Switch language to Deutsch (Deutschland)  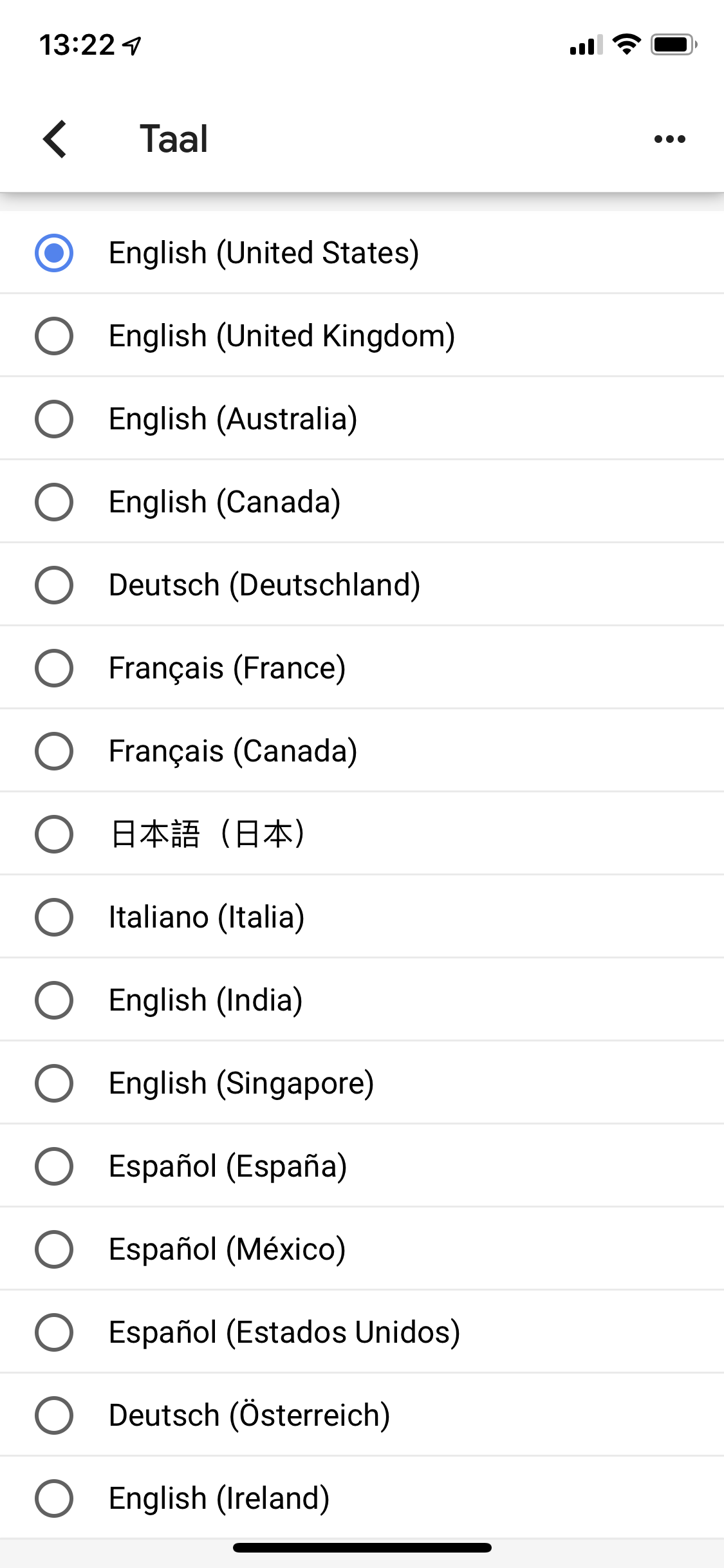coord(362,585)
